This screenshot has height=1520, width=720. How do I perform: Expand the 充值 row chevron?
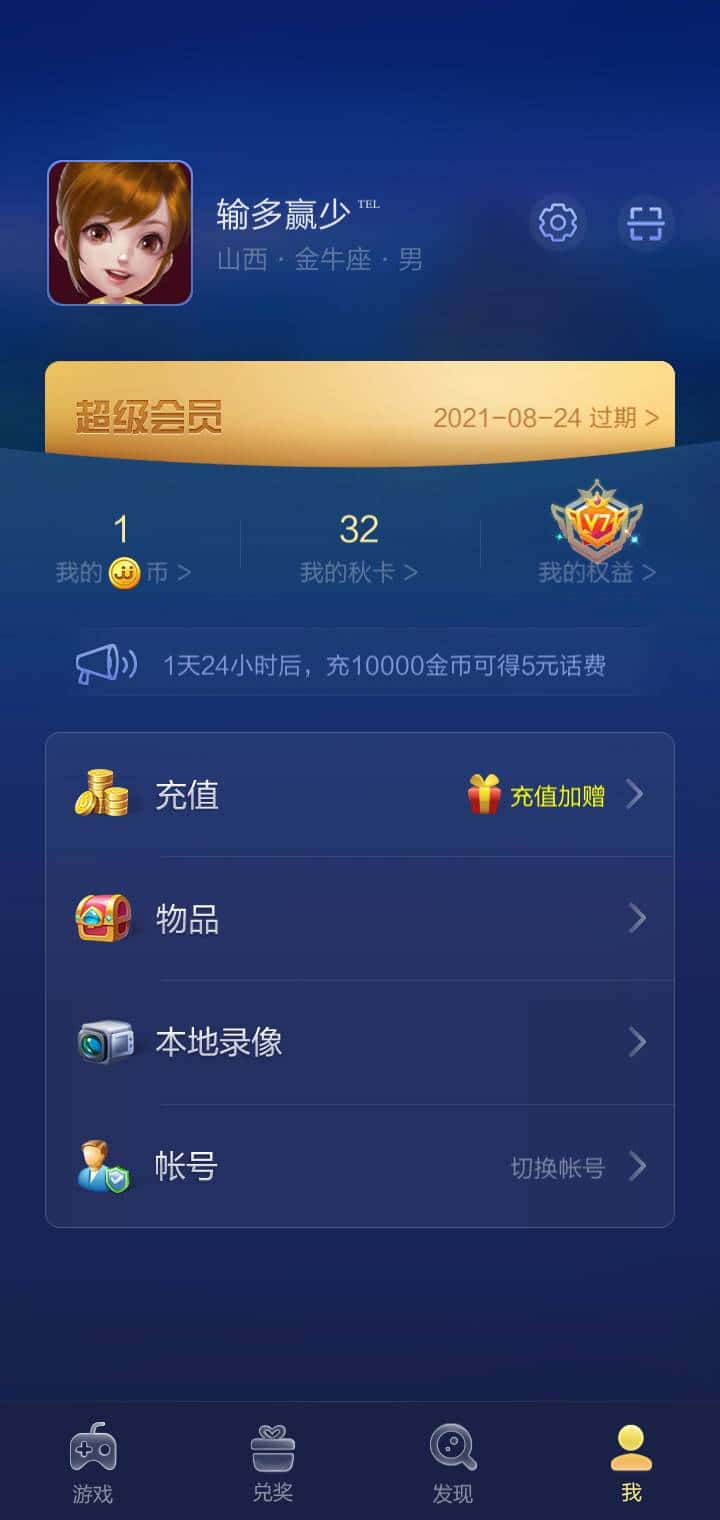(635, 793)
